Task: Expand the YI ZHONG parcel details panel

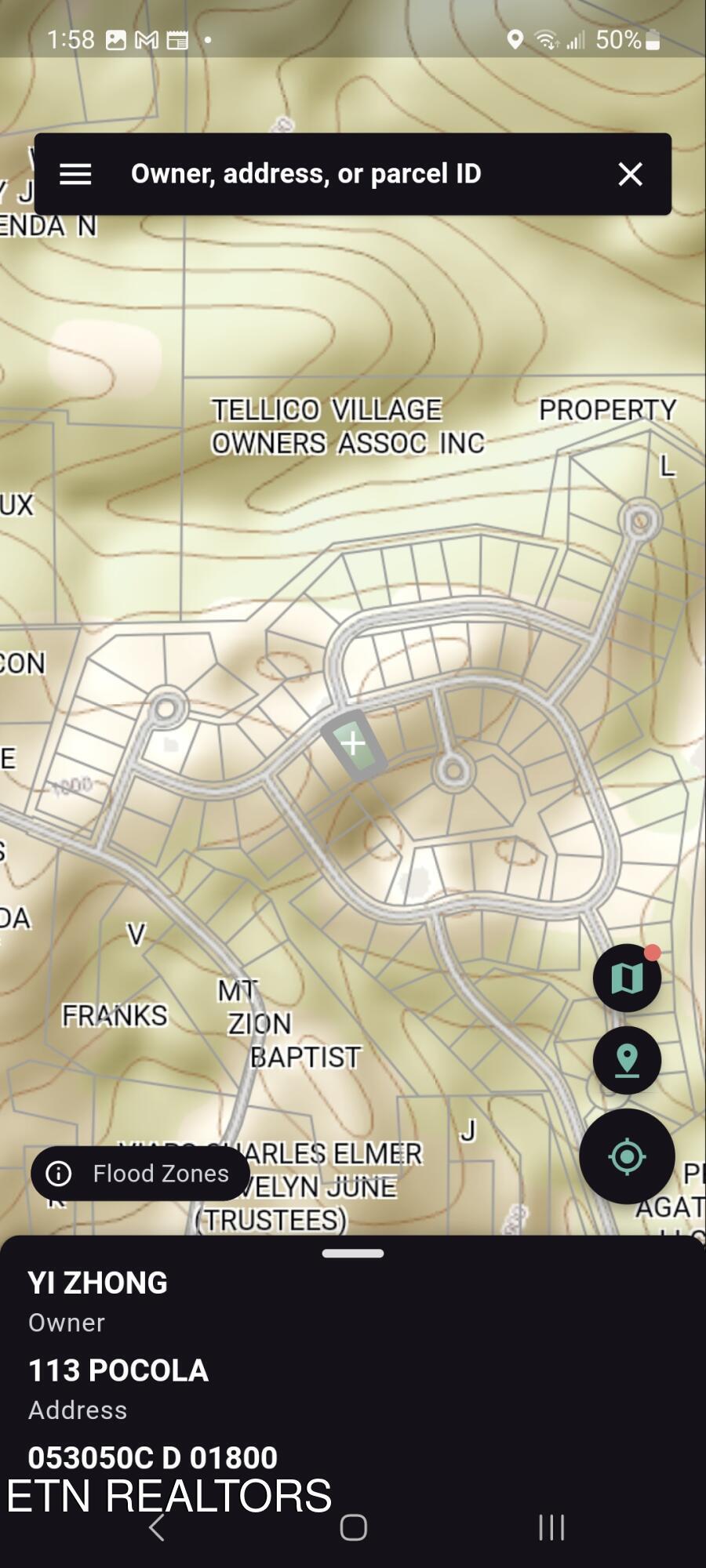Action: point(353,1254)
